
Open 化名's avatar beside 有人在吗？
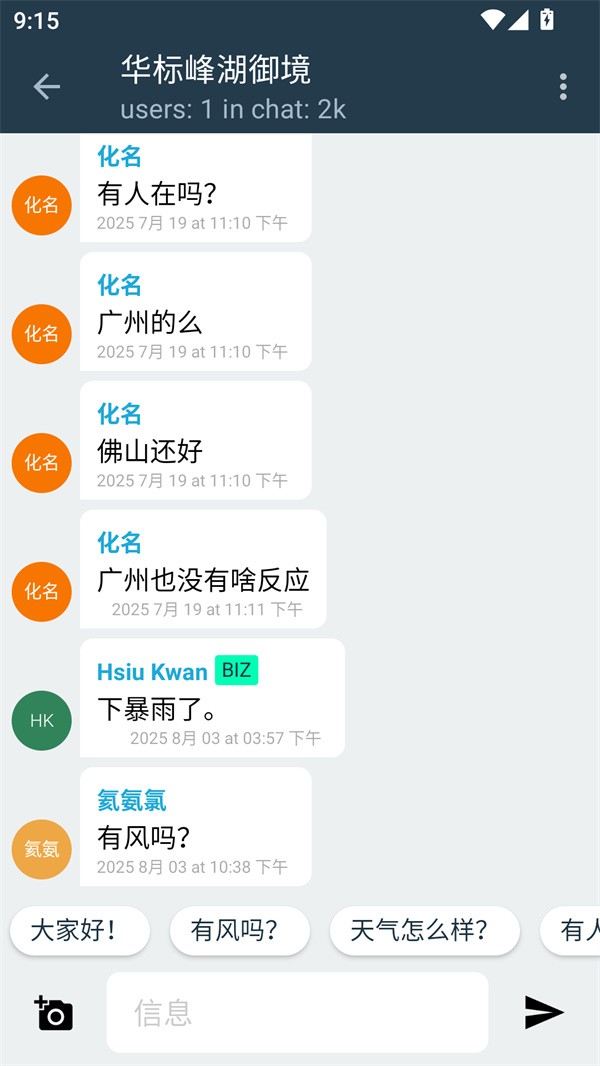42,205
